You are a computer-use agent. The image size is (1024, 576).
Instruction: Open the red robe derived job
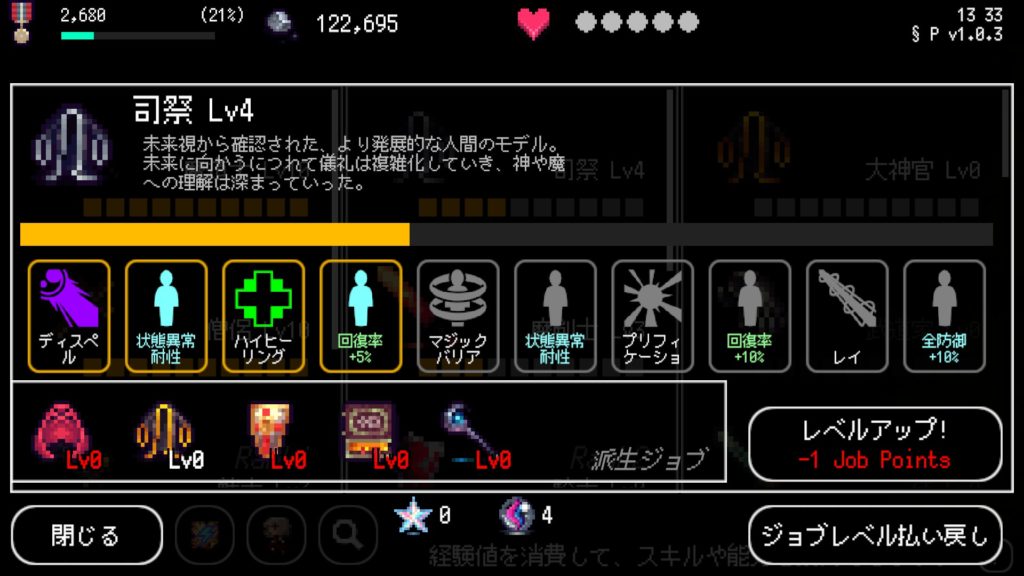coord(64,435)
